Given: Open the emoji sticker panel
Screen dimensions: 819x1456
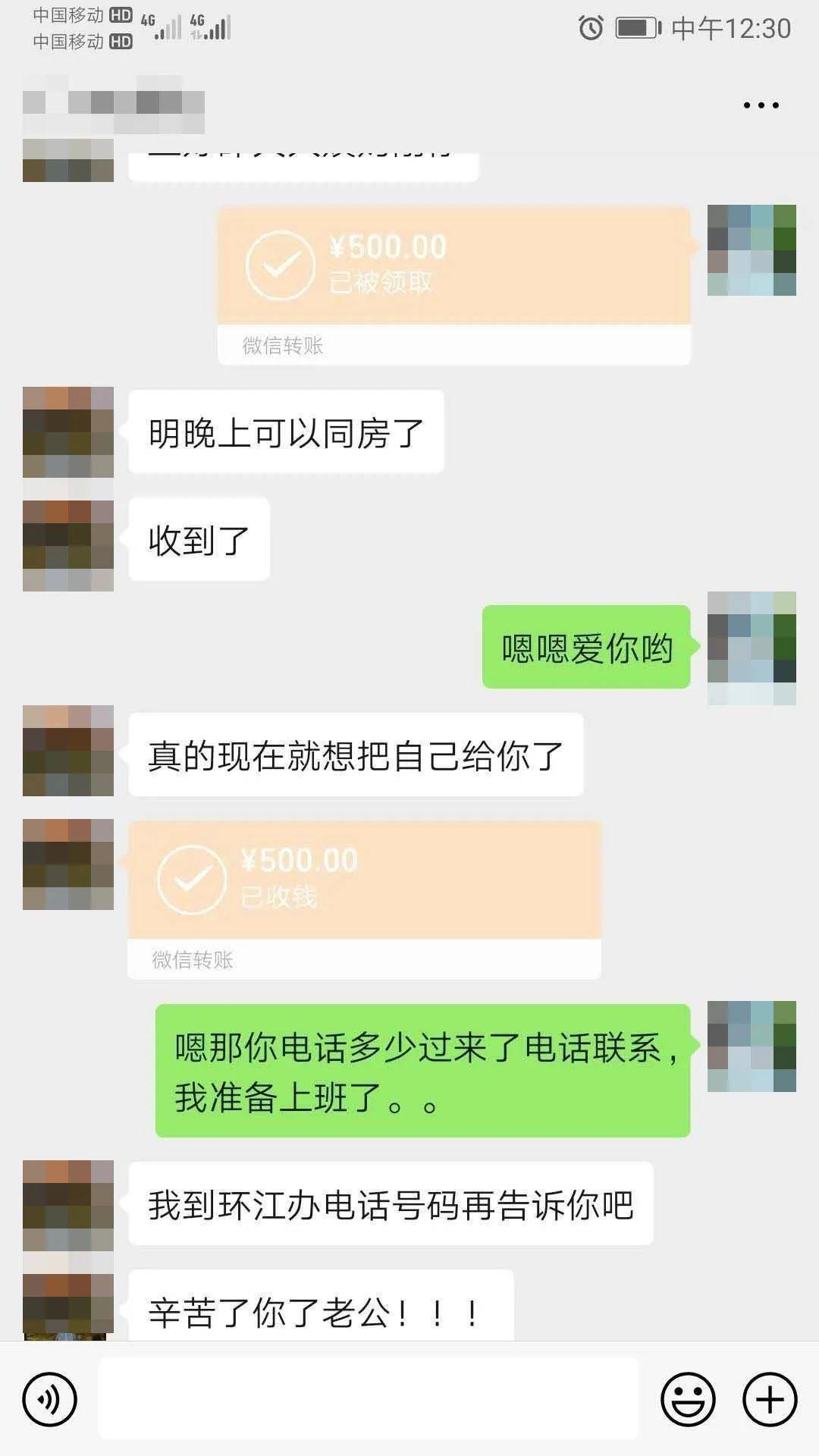Looking at the screenshot, I should (688, 1399).
